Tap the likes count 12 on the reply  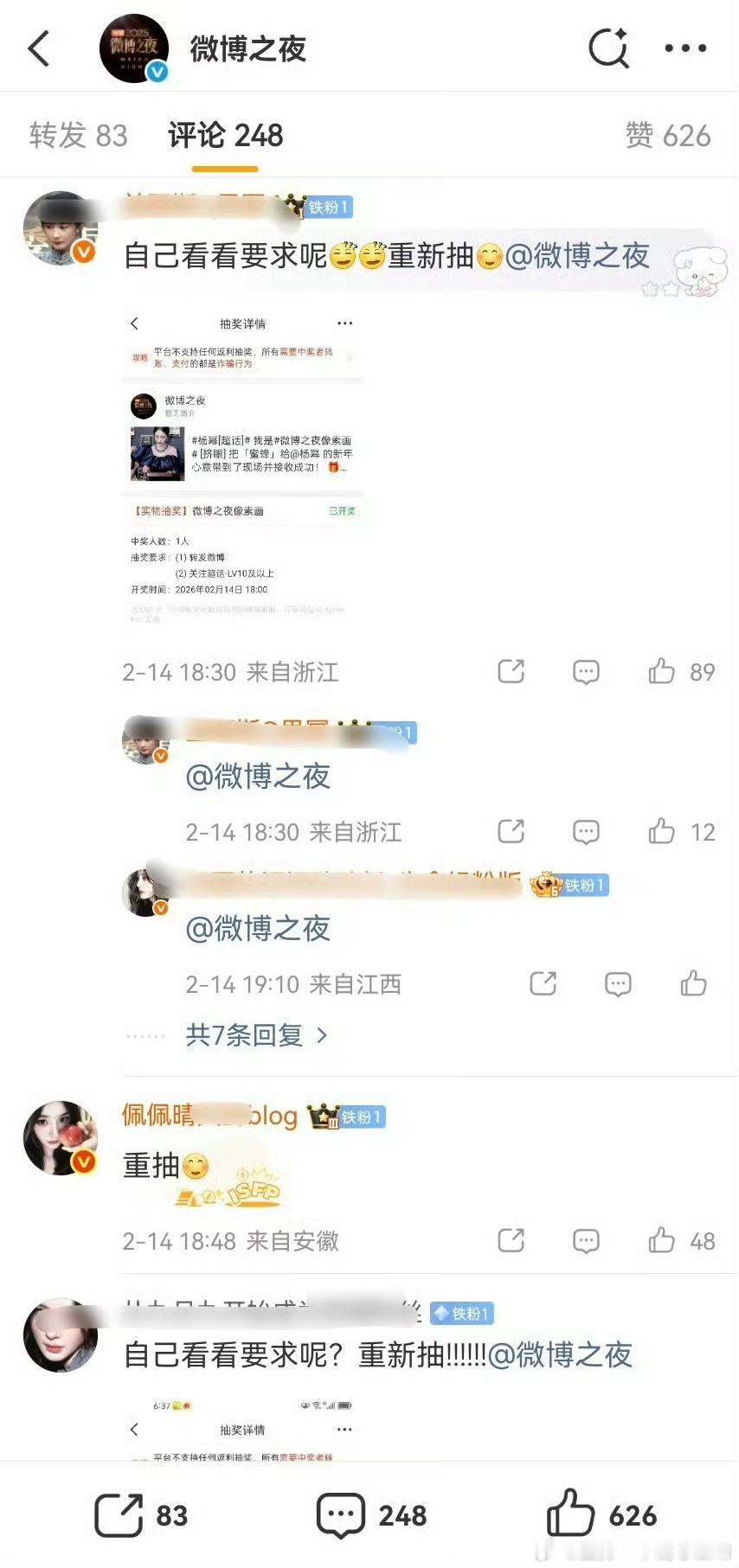tap(703, 832)
